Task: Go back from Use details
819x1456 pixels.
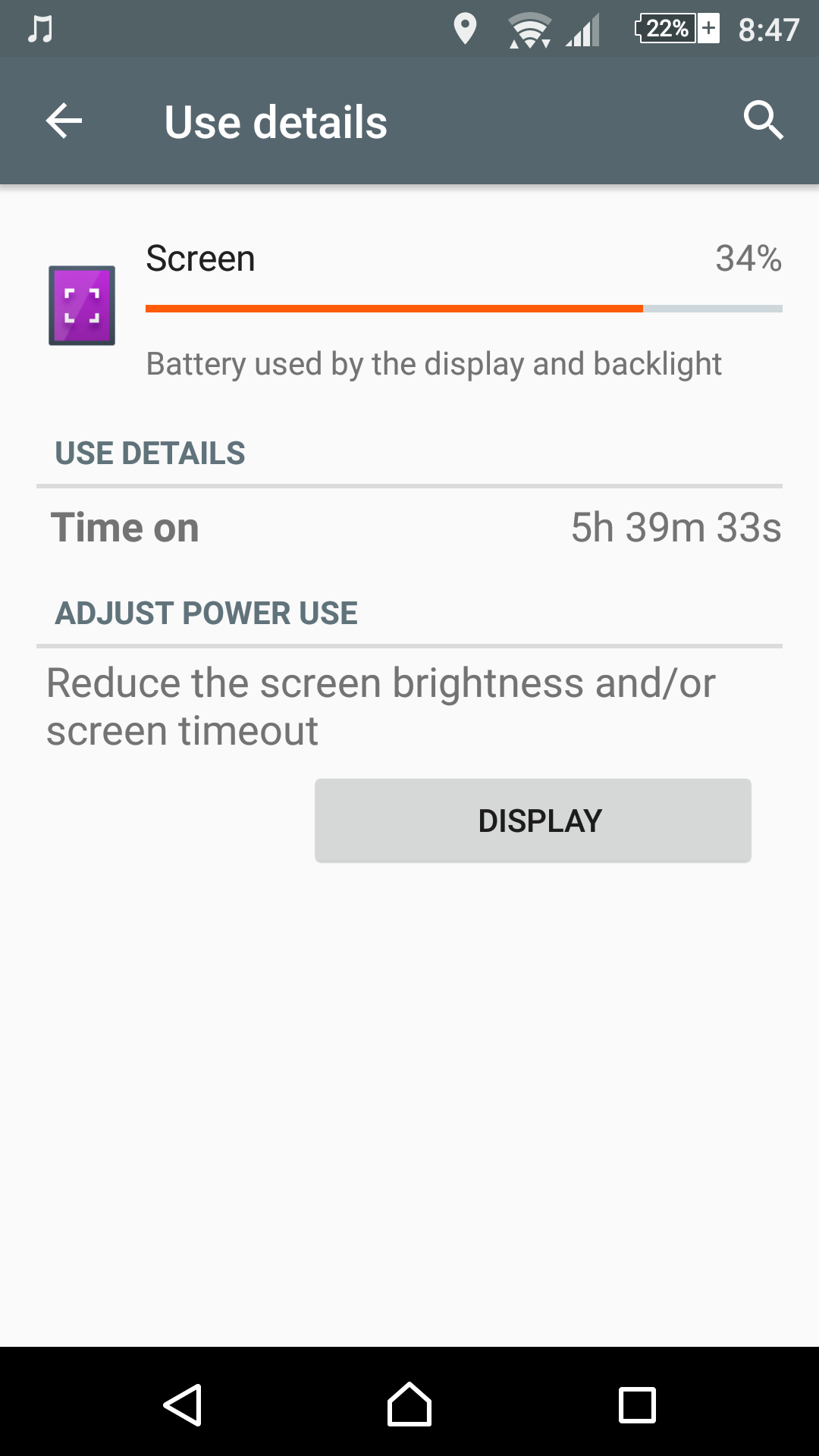Action: [x=64, y=121]
